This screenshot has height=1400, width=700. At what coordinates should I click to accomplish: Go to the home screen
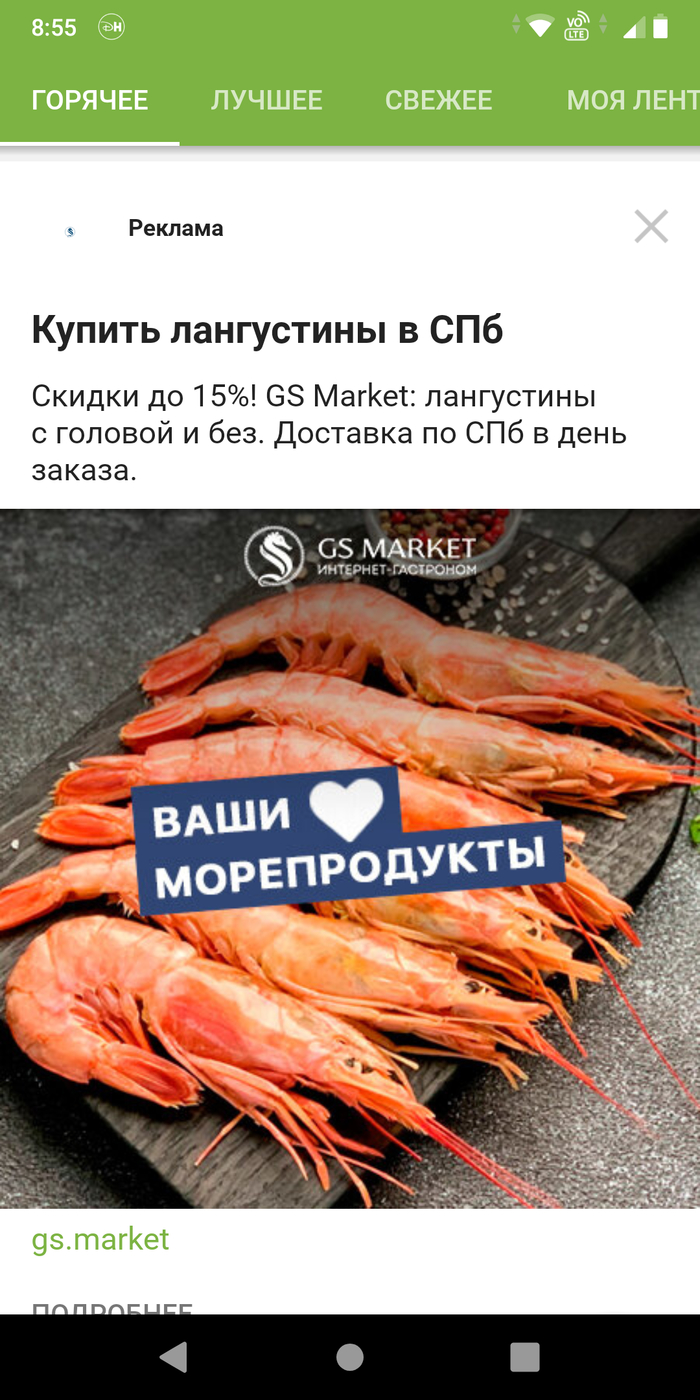(x=350, y=1357)
